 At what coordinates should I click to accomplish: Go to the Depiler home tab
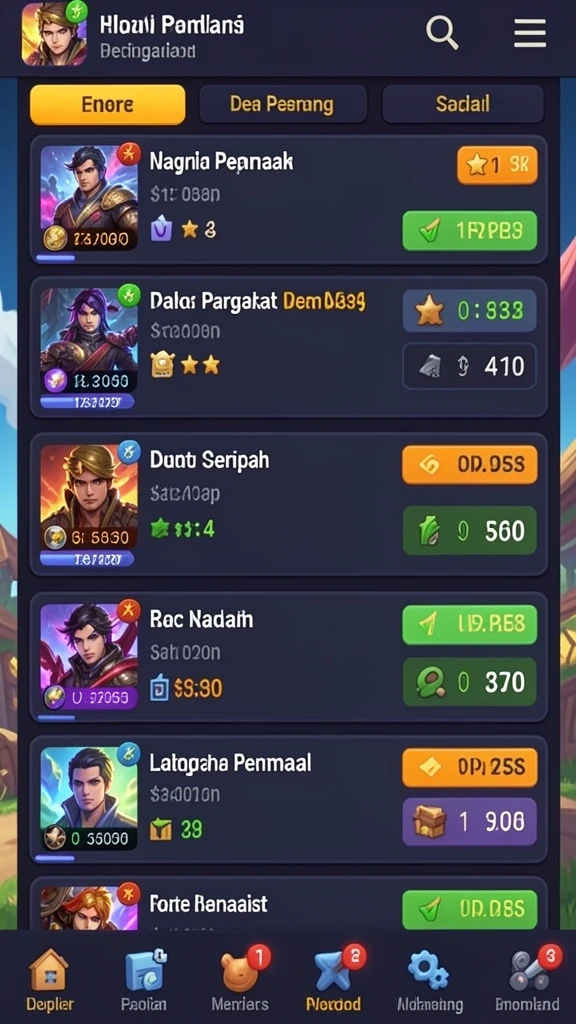(x=50, y=979)
